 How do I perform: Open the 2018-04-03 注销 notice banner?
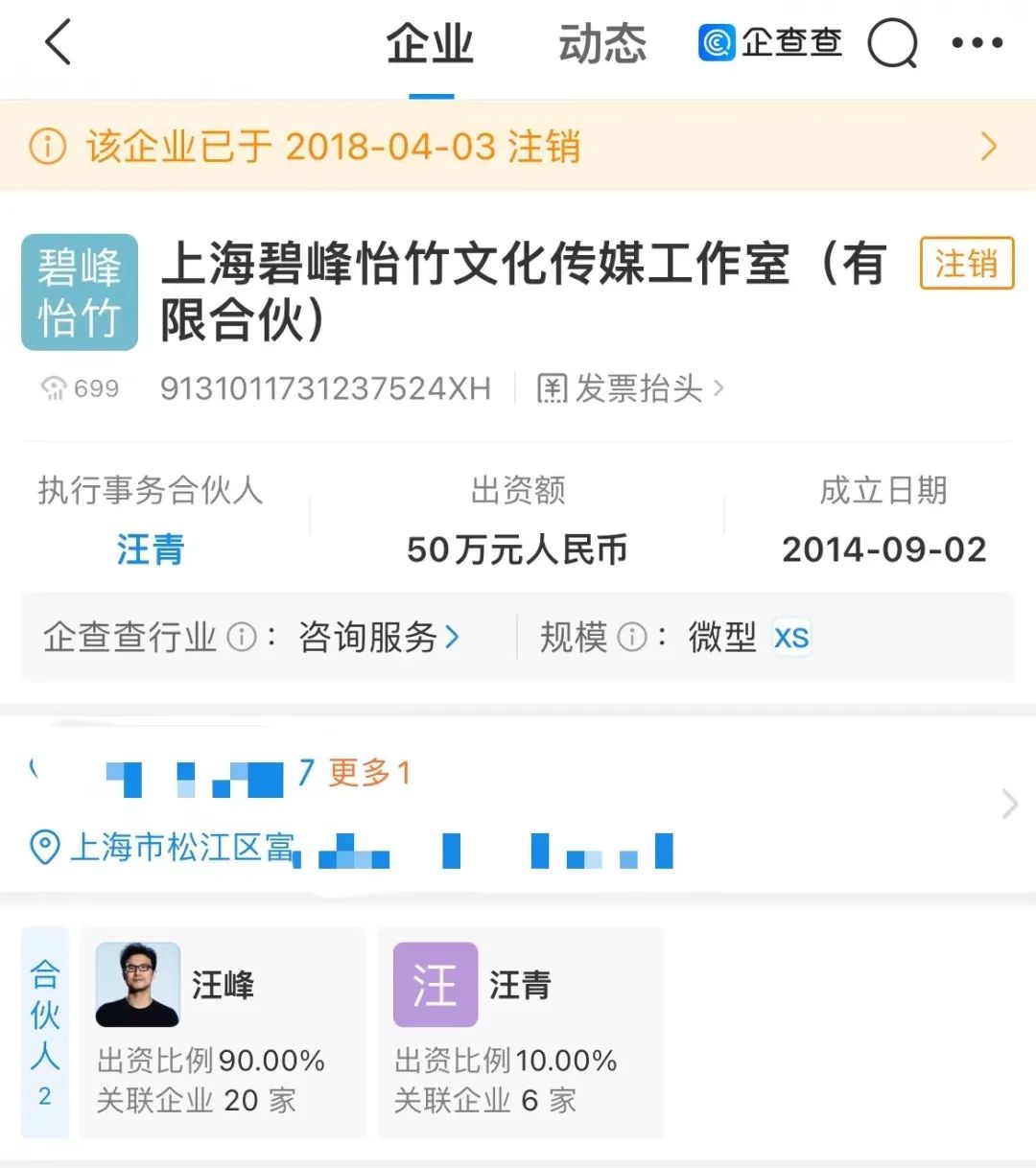[518, 147]
